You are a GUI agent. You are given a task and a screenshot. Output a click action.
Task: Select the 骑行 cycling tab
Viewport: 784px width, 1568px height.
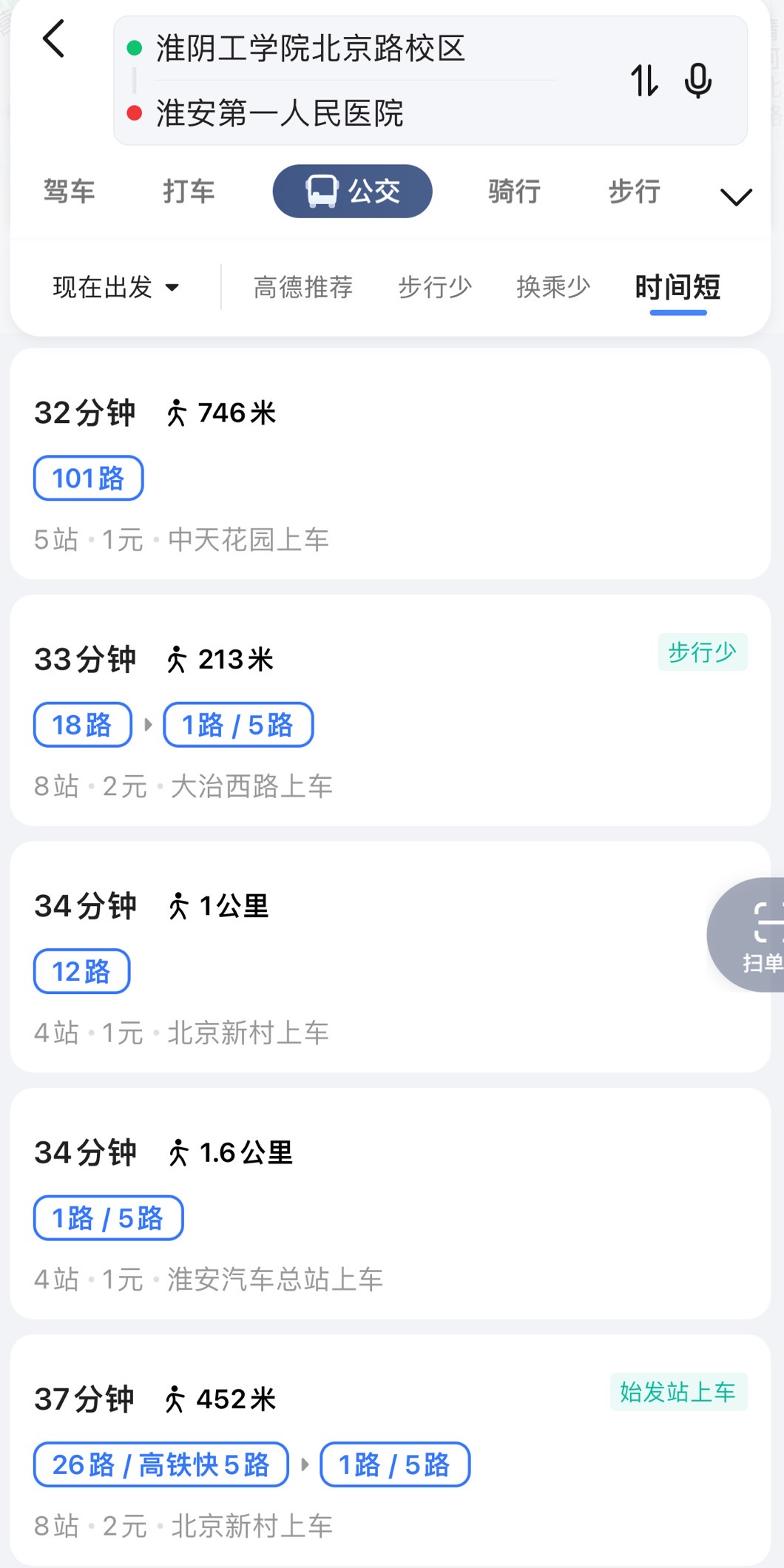click(514, 192)
